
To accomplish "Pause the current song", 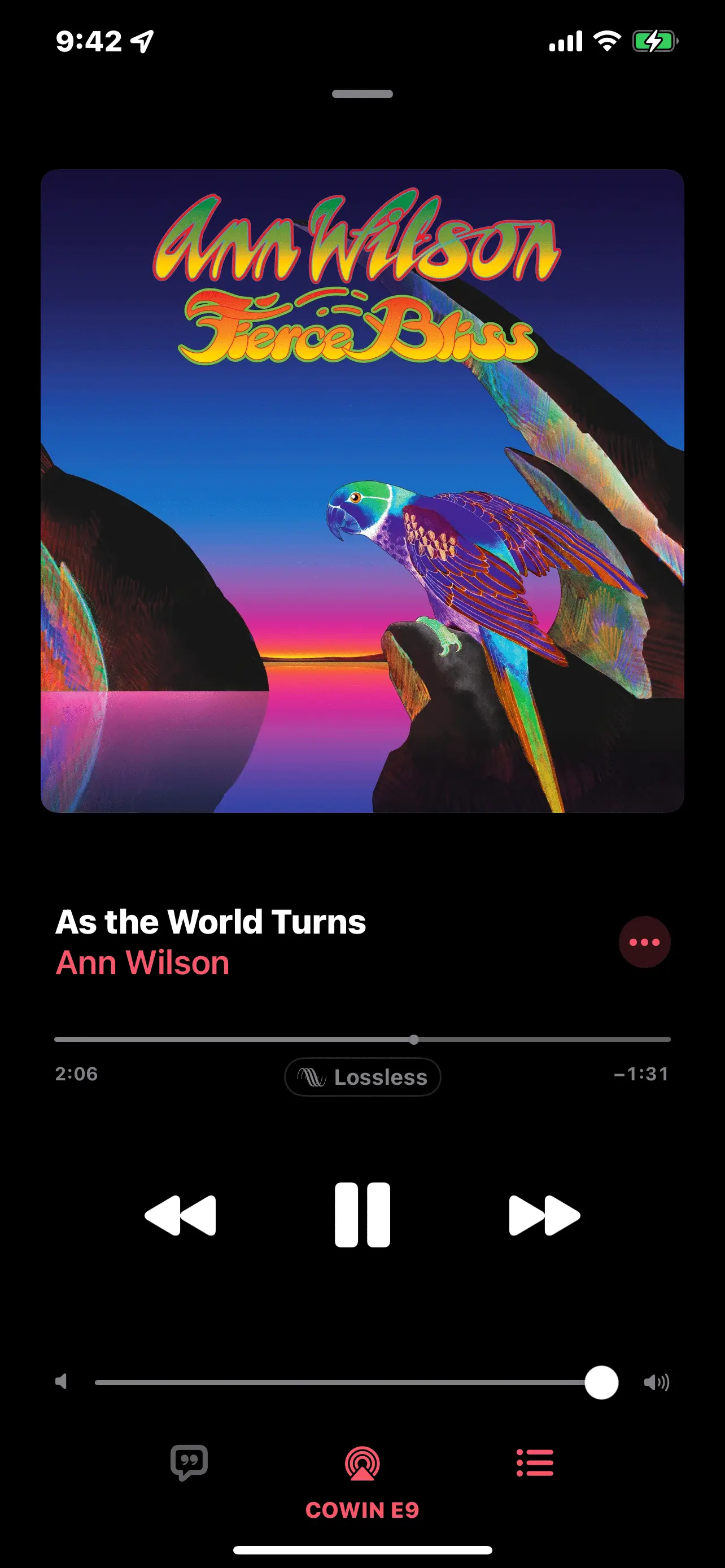I will click(362, 1215).
